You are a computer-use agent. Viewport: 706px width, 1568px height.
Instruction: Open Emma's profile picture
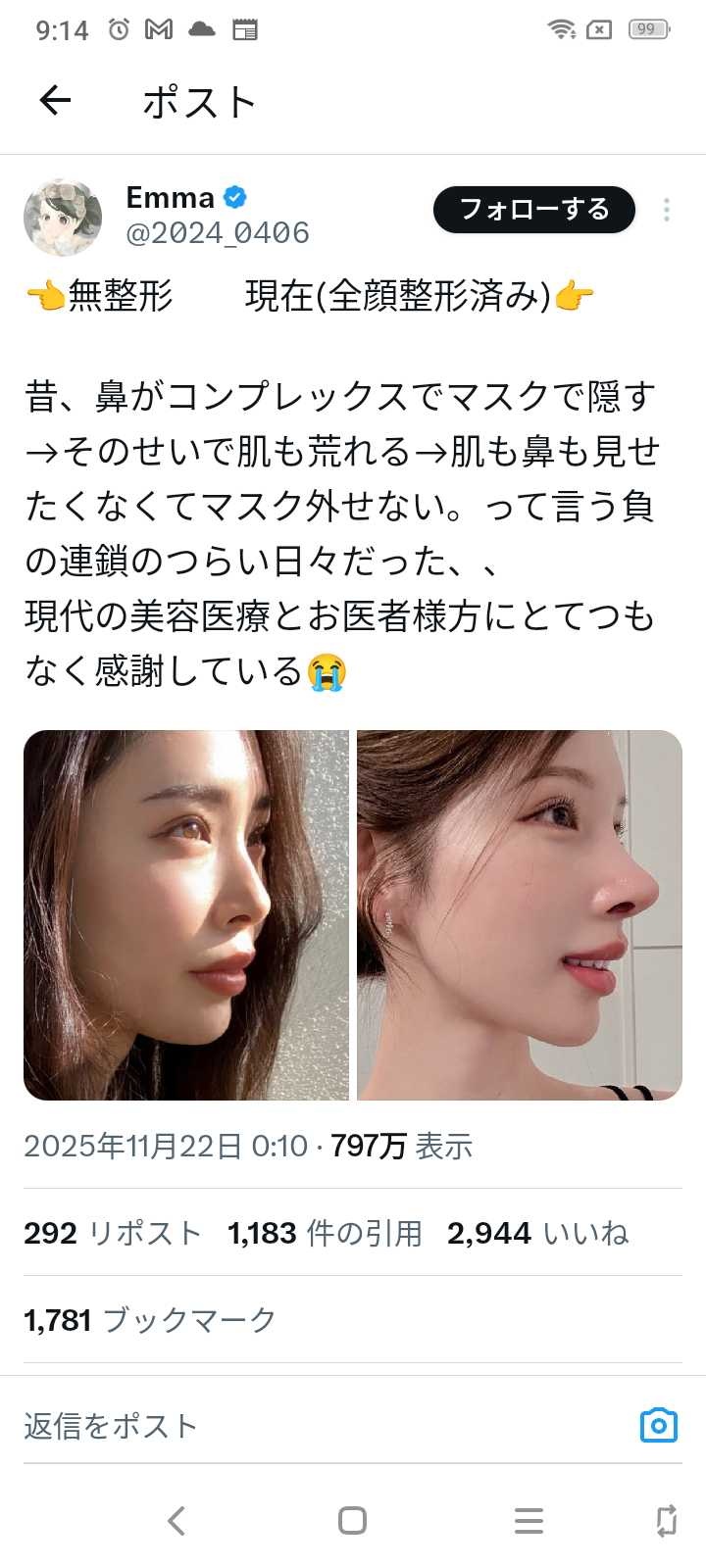pos(63,216)
